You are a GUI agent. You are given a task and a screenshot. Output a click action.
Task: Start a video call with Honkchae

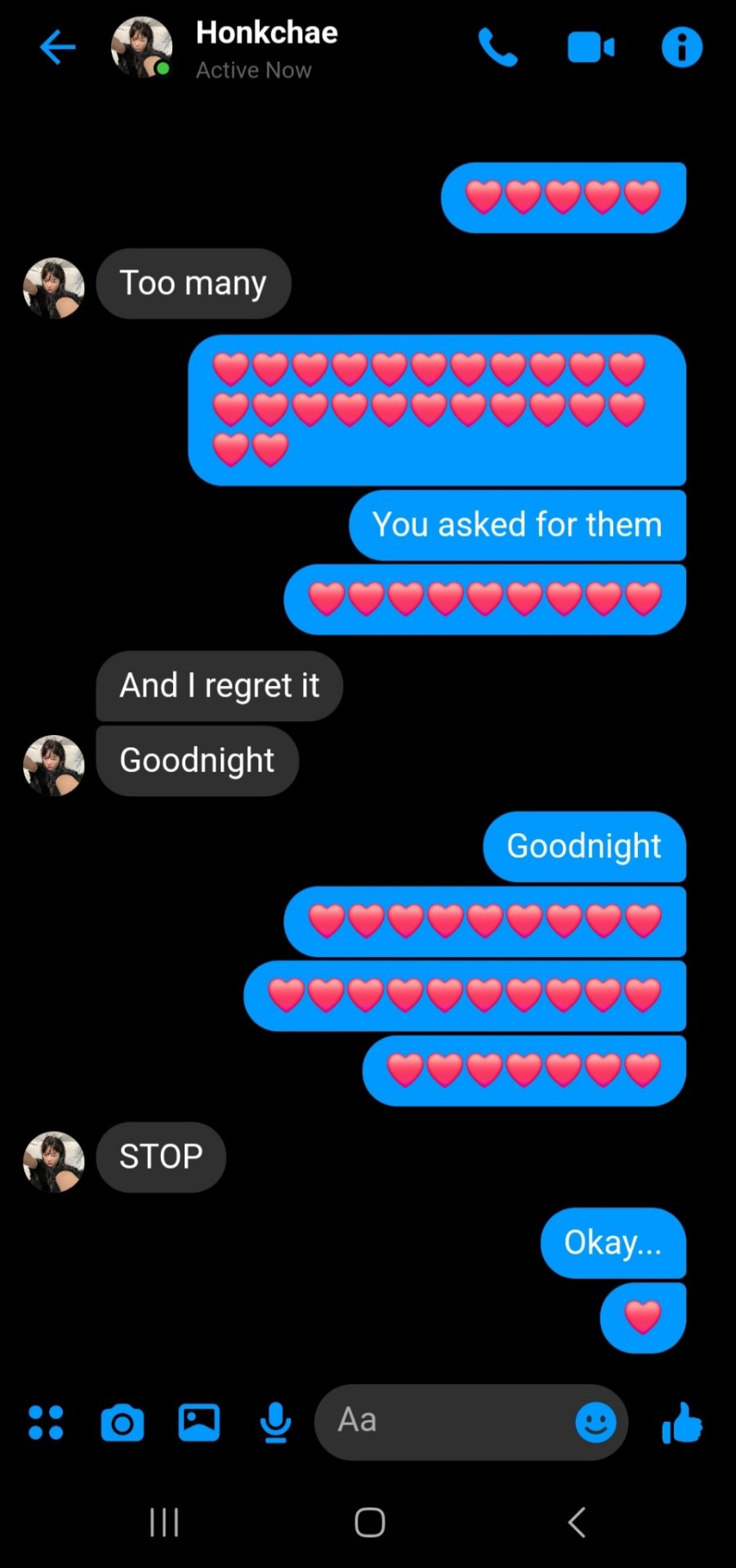591,47
